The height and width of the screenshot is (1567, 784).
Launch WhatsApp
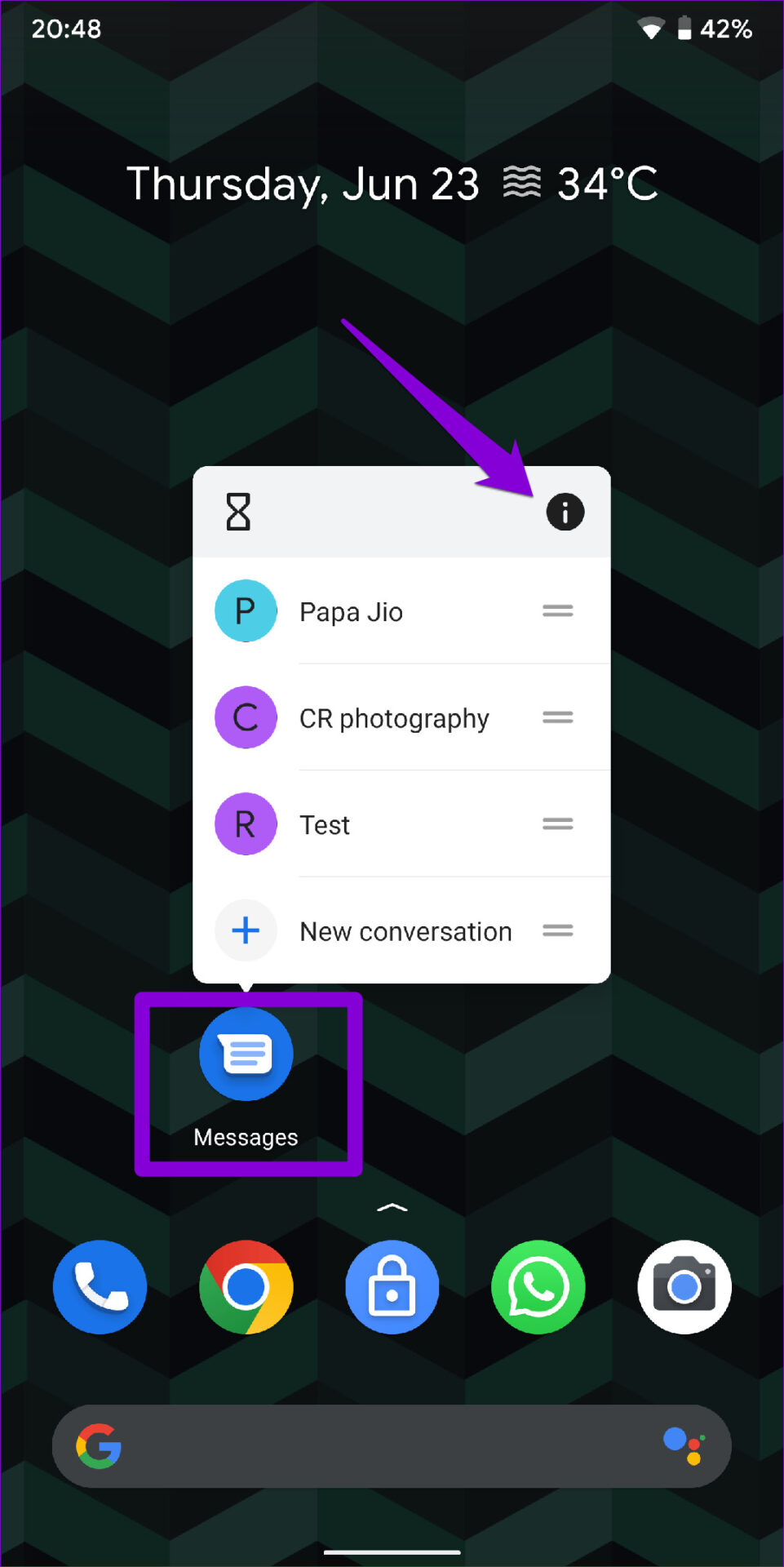coord(538,1287)
